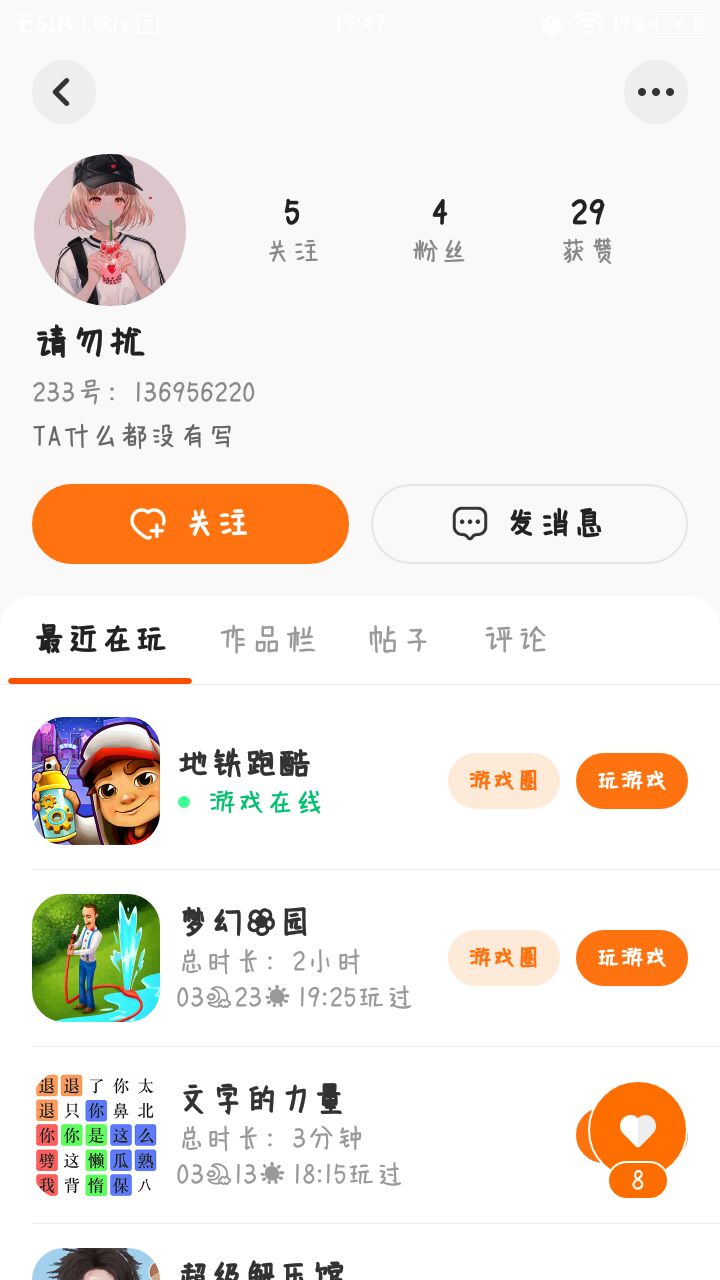Open the 粉丝 followers list
720x1280 pixels.
pyautogui.click(x=439, y=229)
